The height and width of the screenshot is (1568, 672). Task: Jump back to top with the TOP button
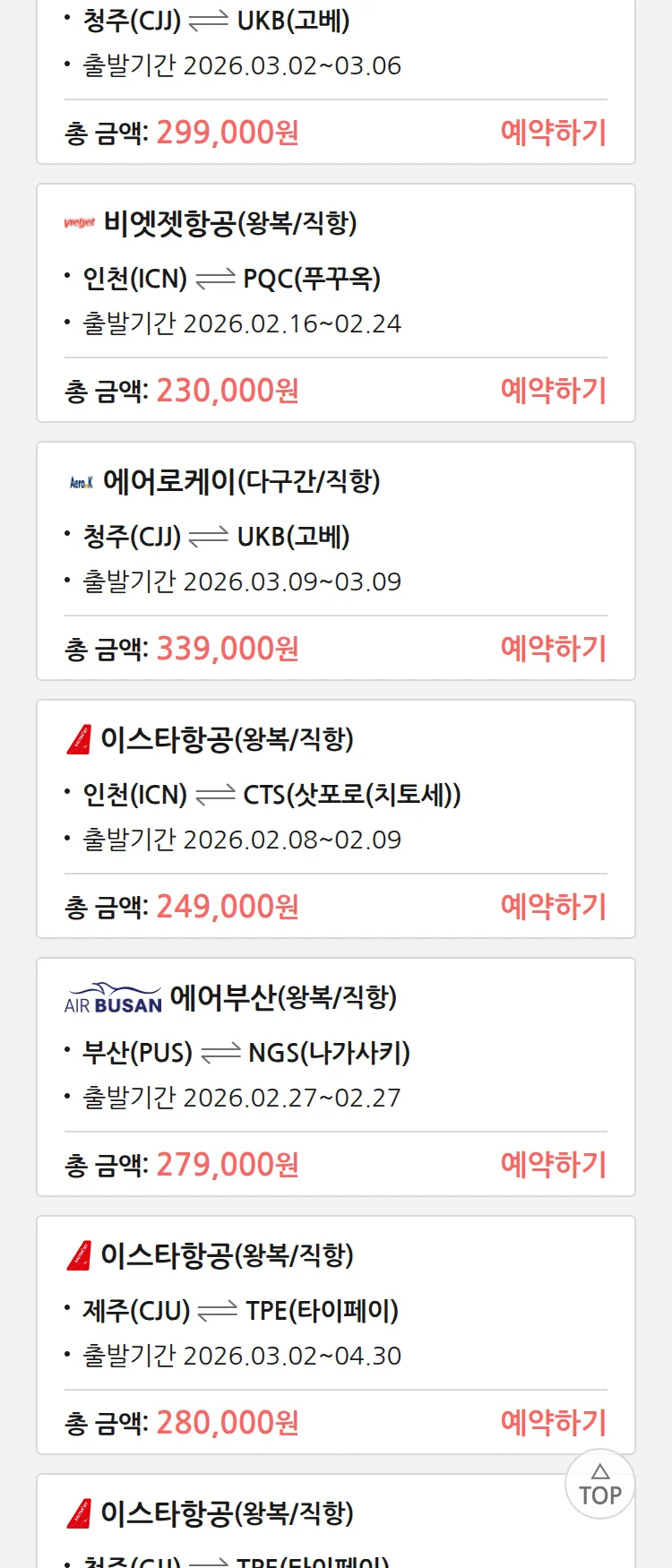click(x=599, y=1485)
